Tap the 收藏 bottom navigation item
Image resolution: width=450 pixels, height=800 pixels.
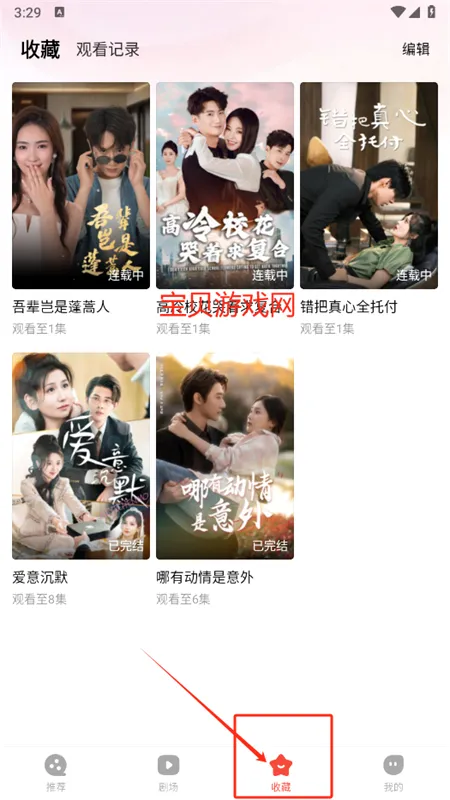(281, 772)
